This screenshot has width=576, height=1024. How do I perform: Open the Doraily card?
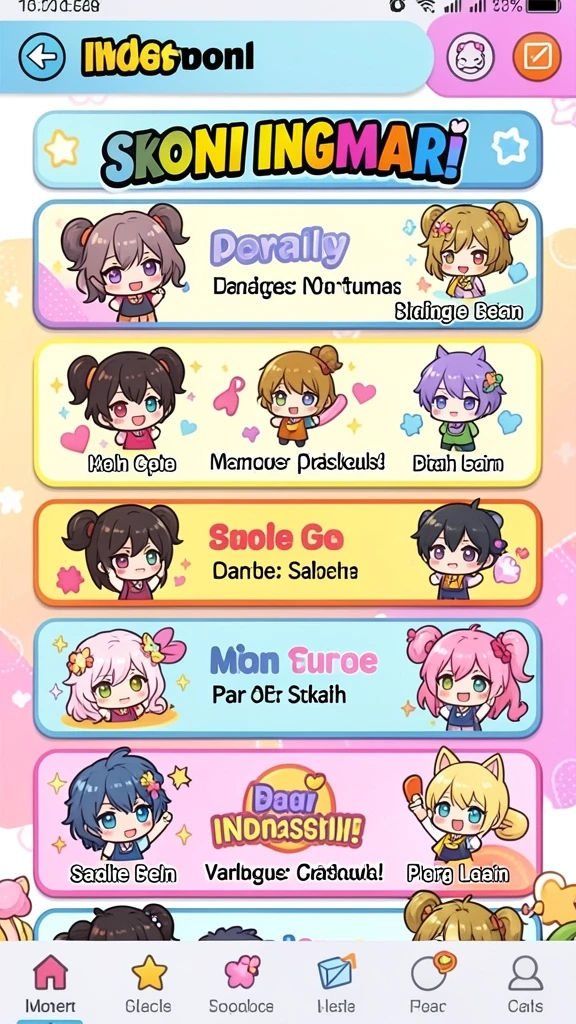tap(287, 264)
